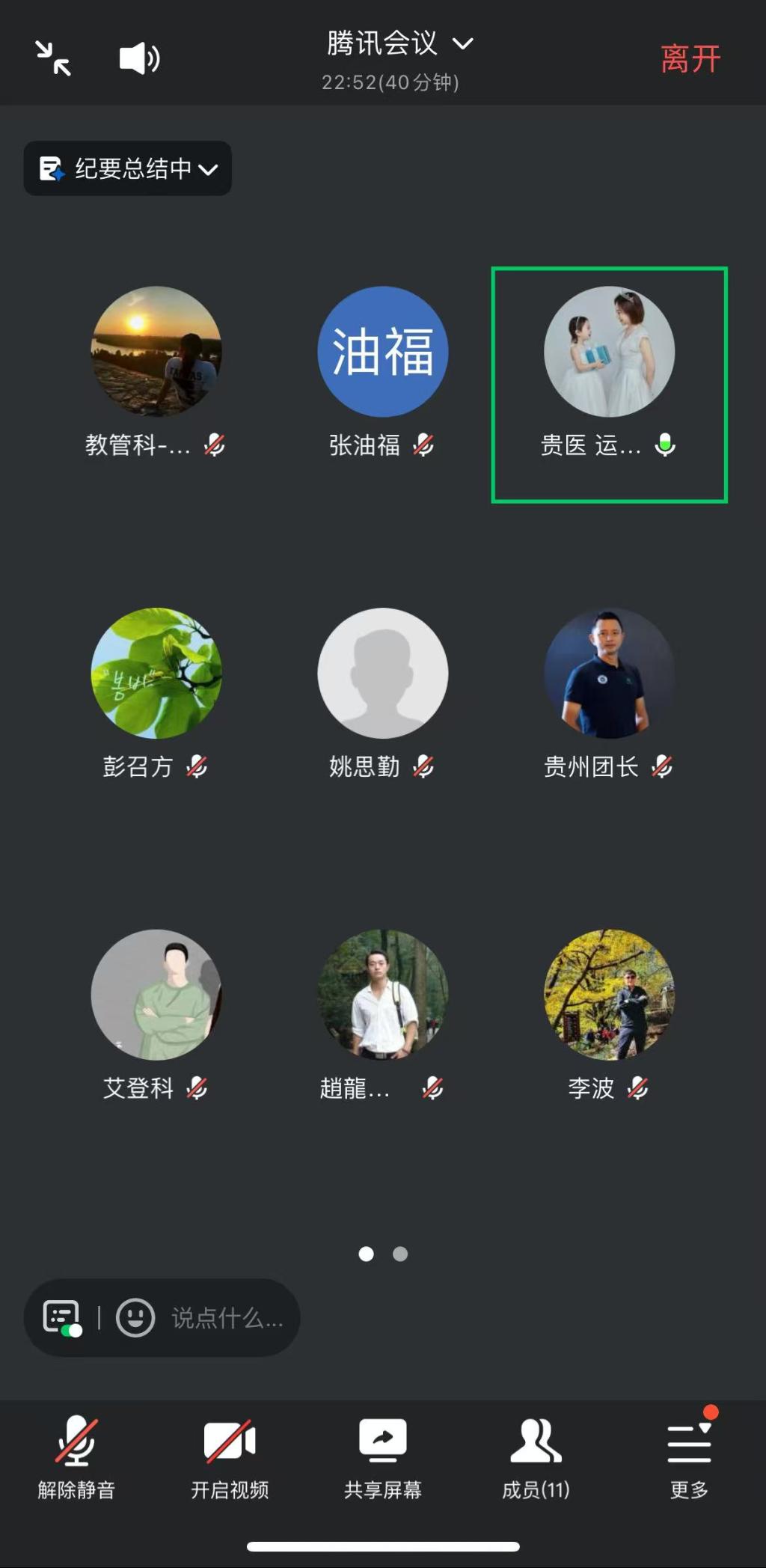Viewport: 766px width, 1568px height.
Task: Open the emoji reactions picker
Action: coord(135,1317)
